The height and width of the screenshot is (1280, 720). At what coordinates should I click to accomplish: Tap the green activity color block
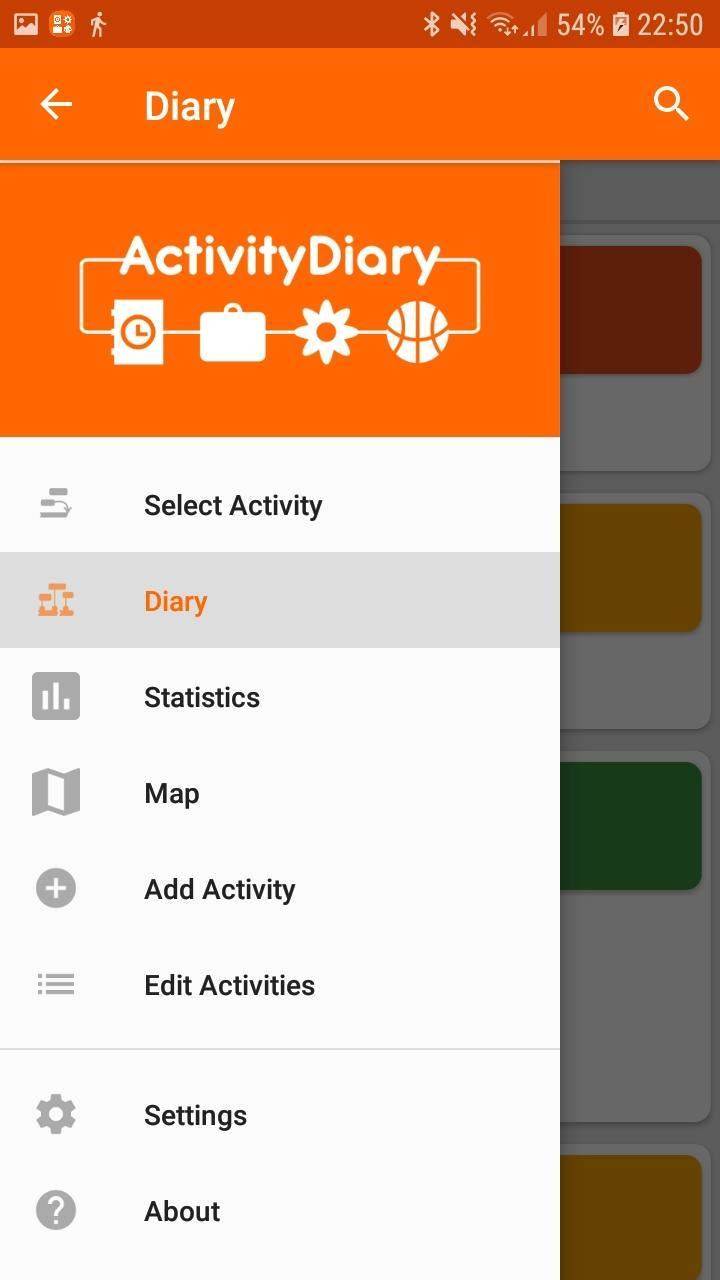click(x=637, y=825)
